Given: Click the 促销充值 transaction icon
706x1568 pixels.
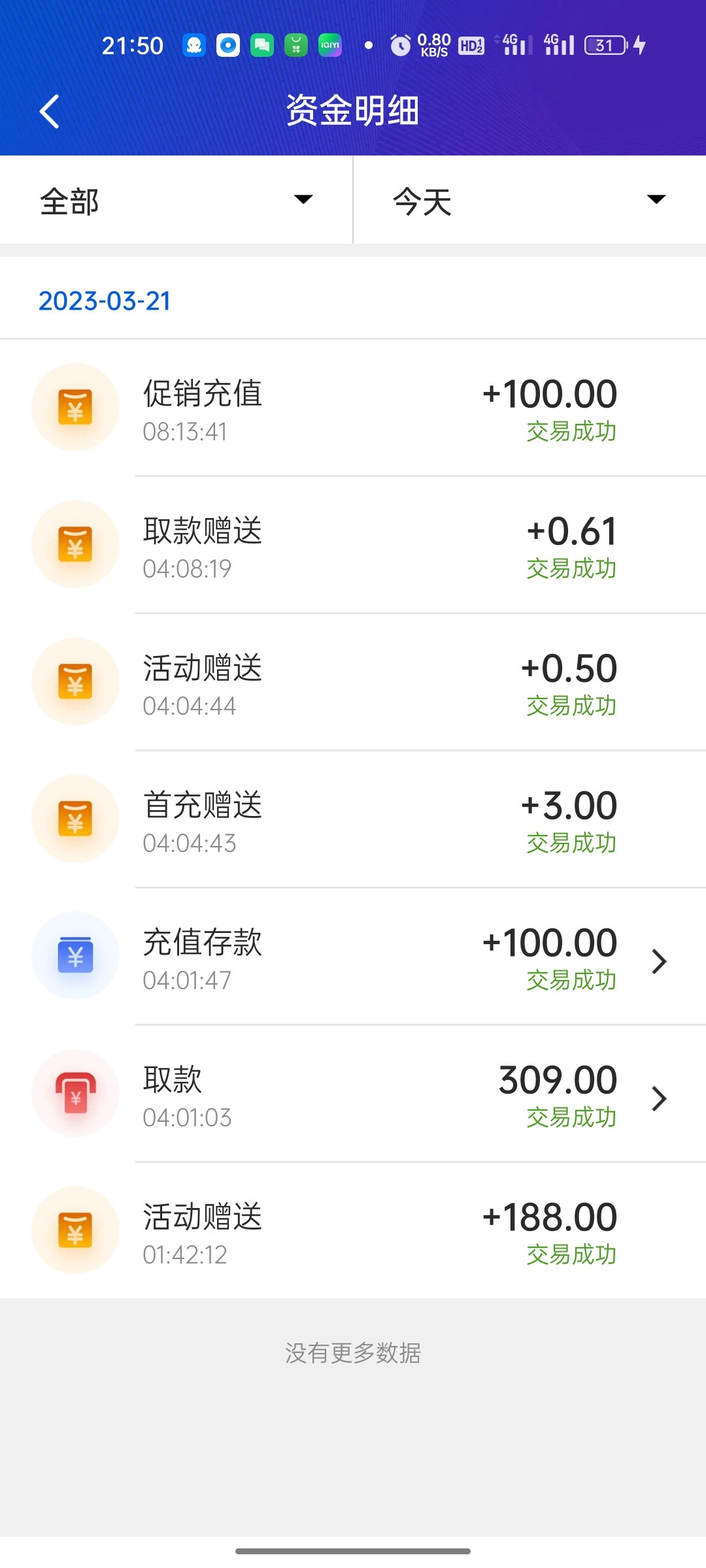Looking at the screenshot, I should pyautogui.click(x=75, y=406).
